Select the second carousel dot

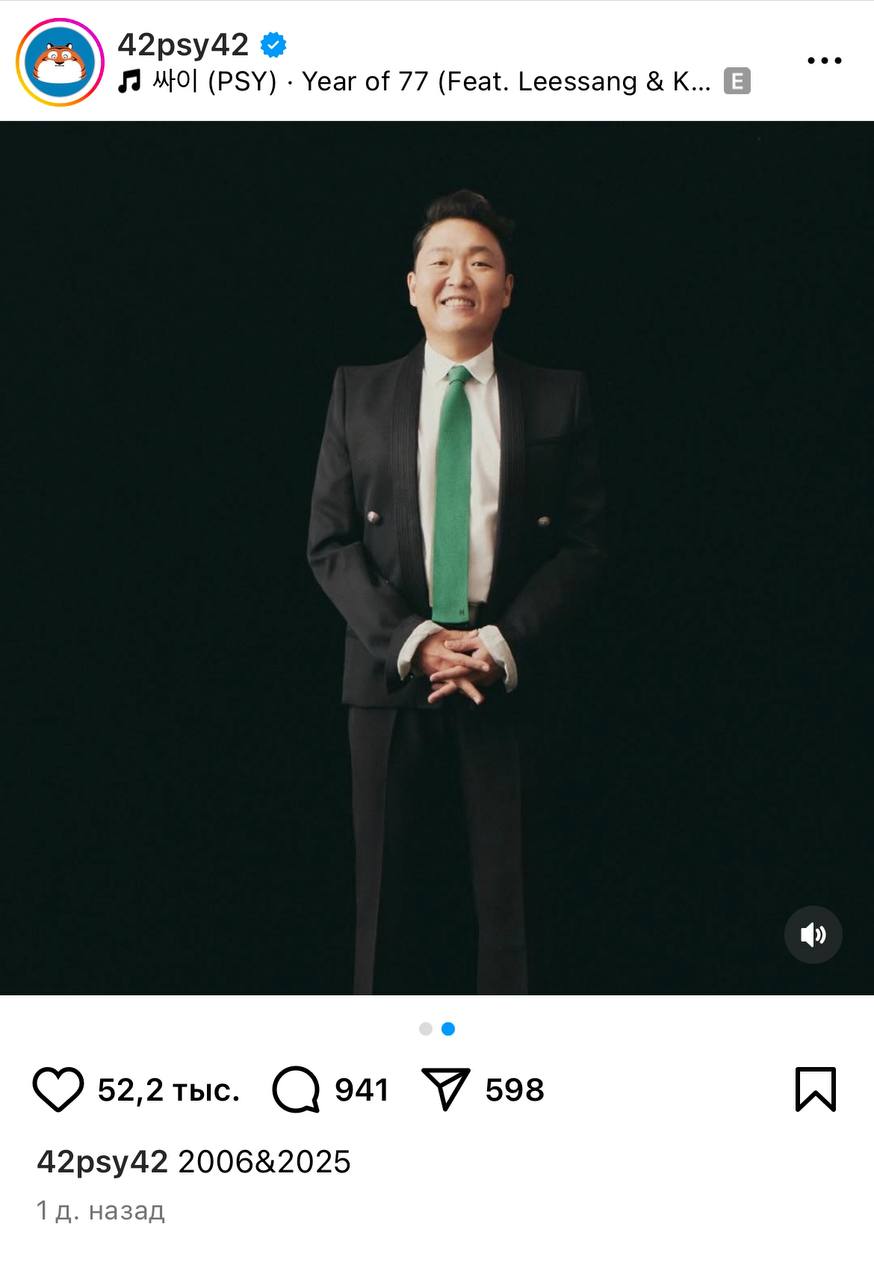[446, 1028]
